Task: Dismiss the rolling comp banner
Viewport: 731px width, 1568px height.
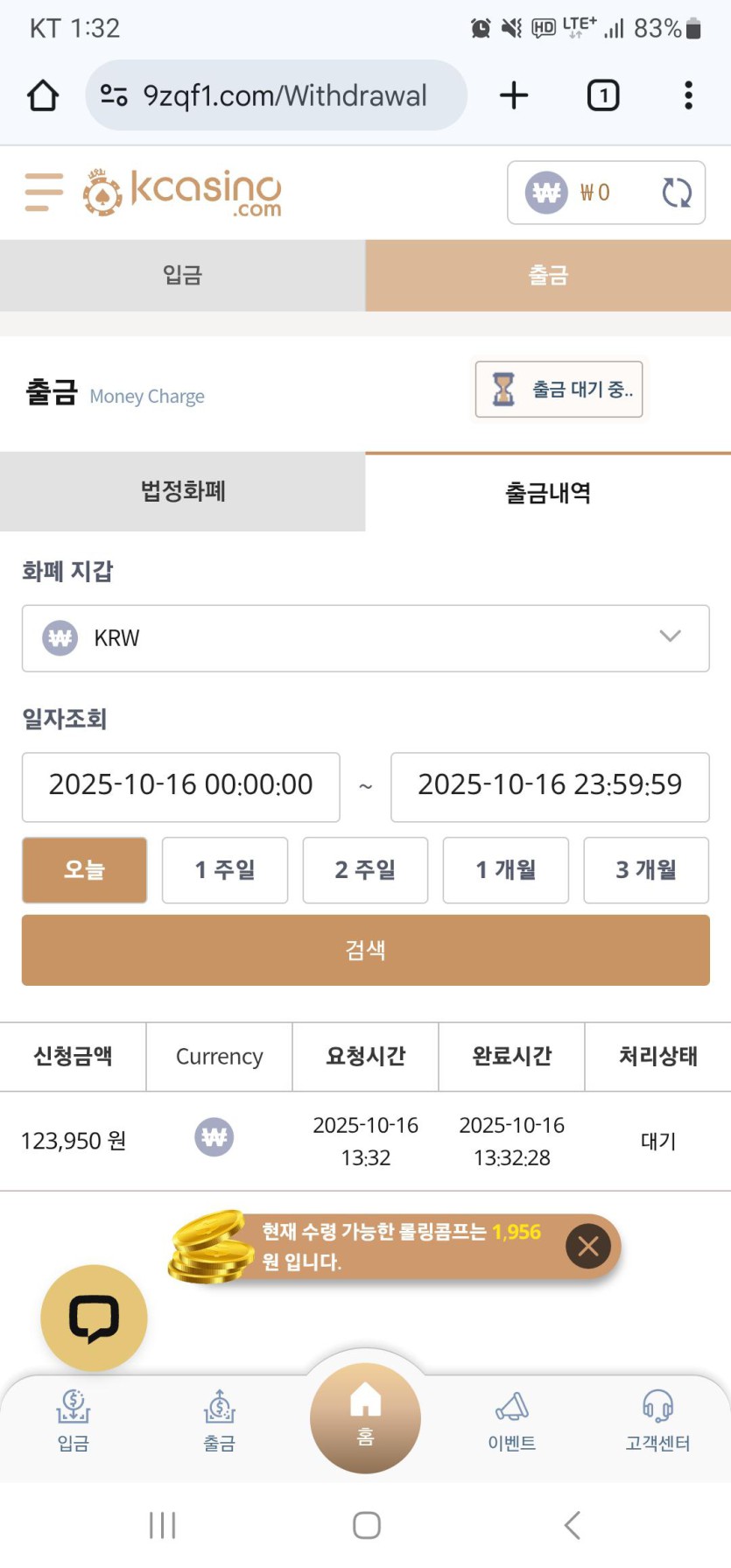Action: click(x=587, y=1246)
